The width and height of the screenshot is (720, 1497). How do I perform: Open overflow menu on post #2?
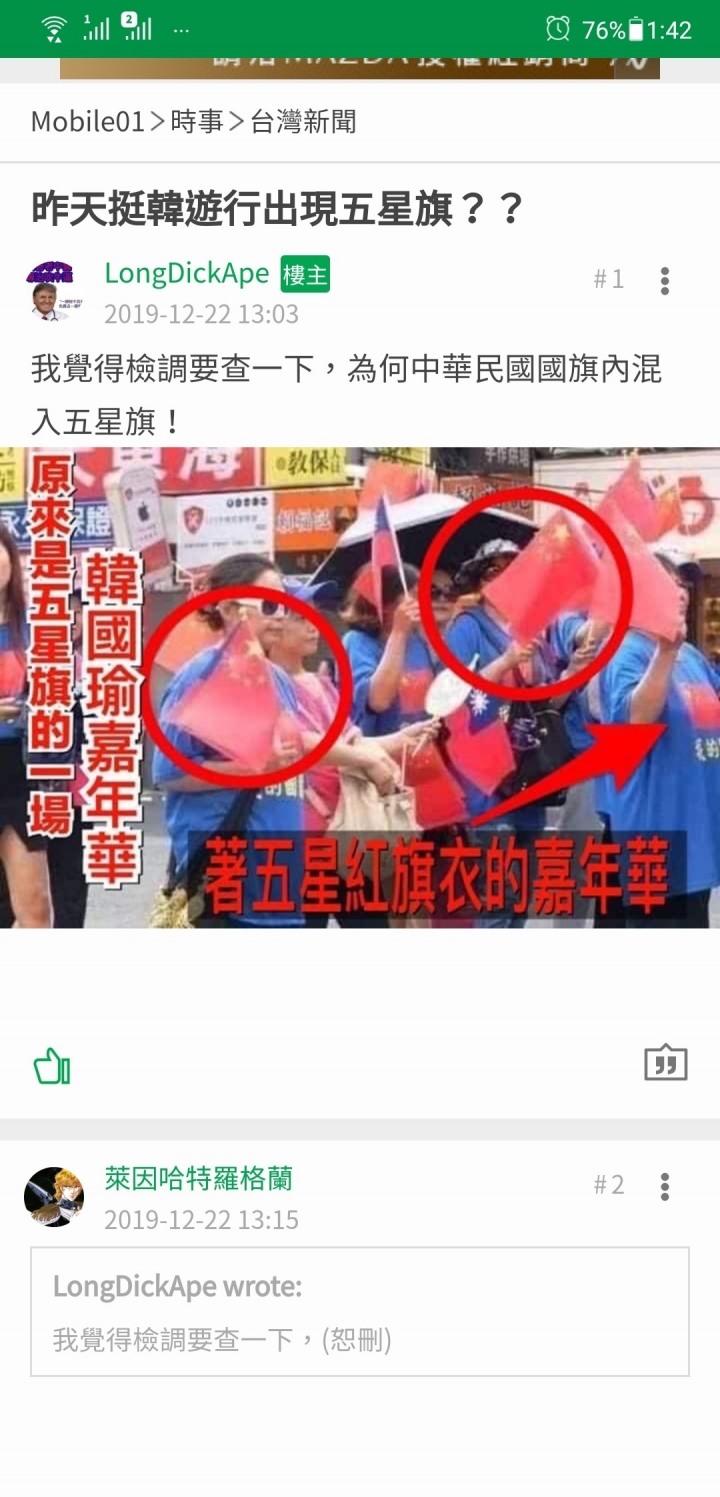(x=665, y=1187)
